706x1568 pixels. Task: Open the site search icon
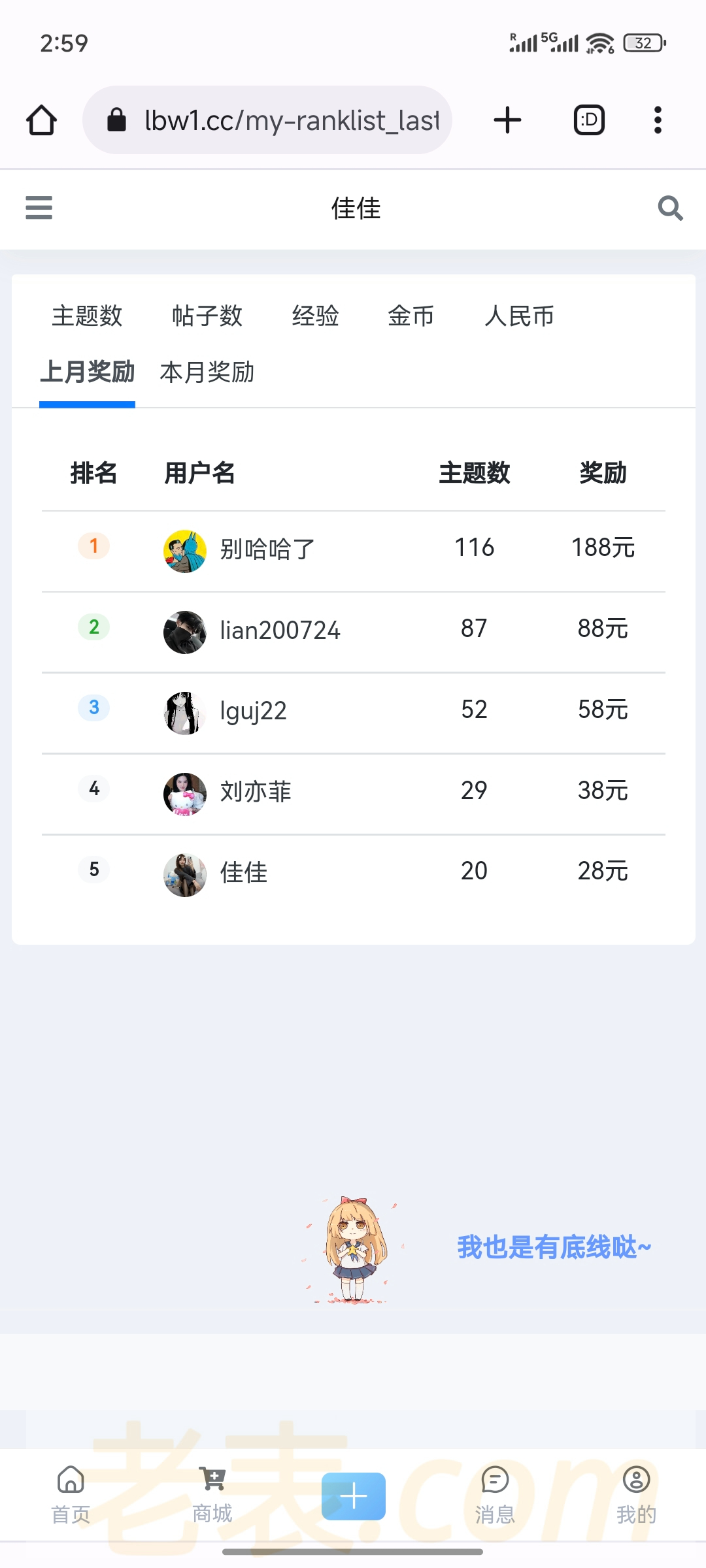pos(670,208)
